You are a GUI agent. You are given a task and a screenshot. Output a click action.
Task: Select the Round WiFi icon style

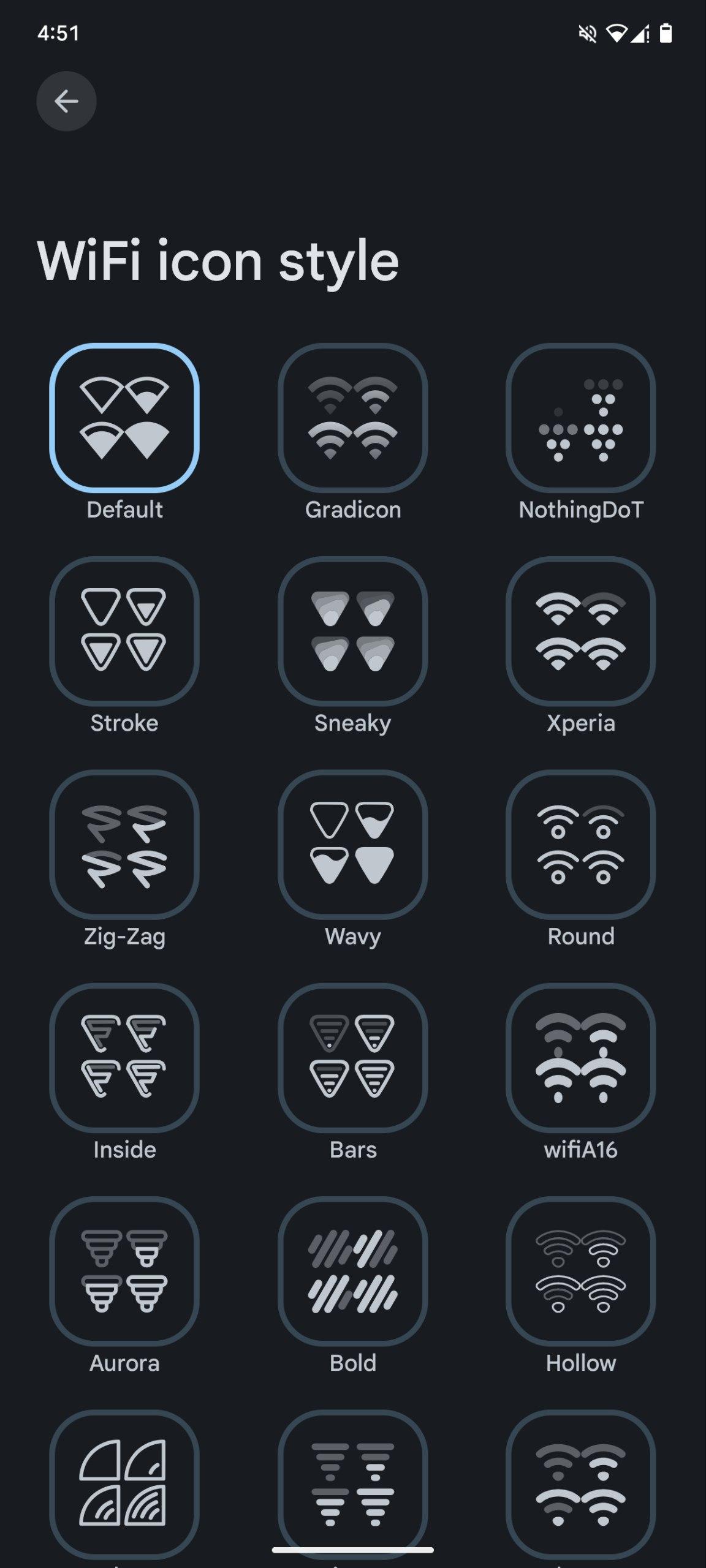tap(580, 844)
